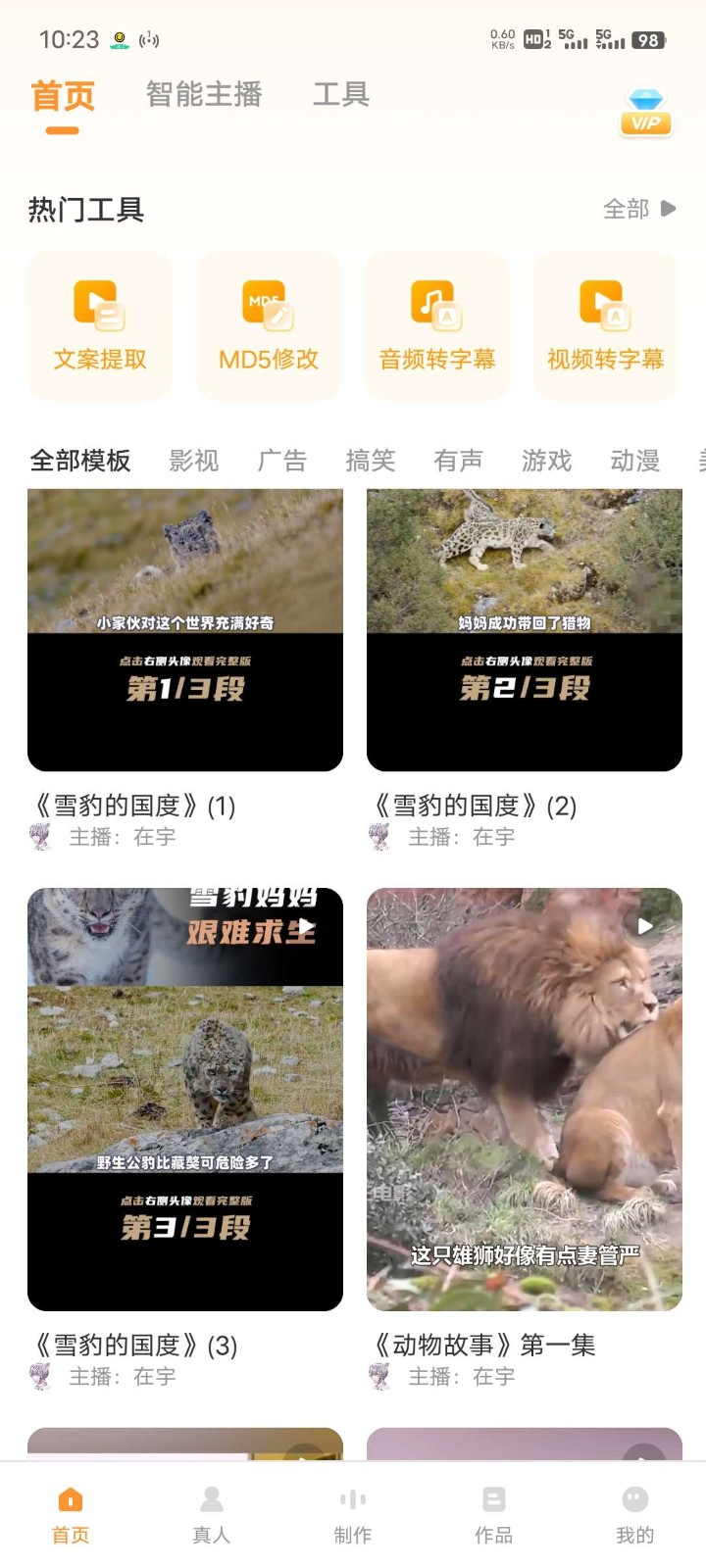This screenshot has height=1568, width=706.
Task: Select the 有声 template category
Action: click(x=459, y=460)
